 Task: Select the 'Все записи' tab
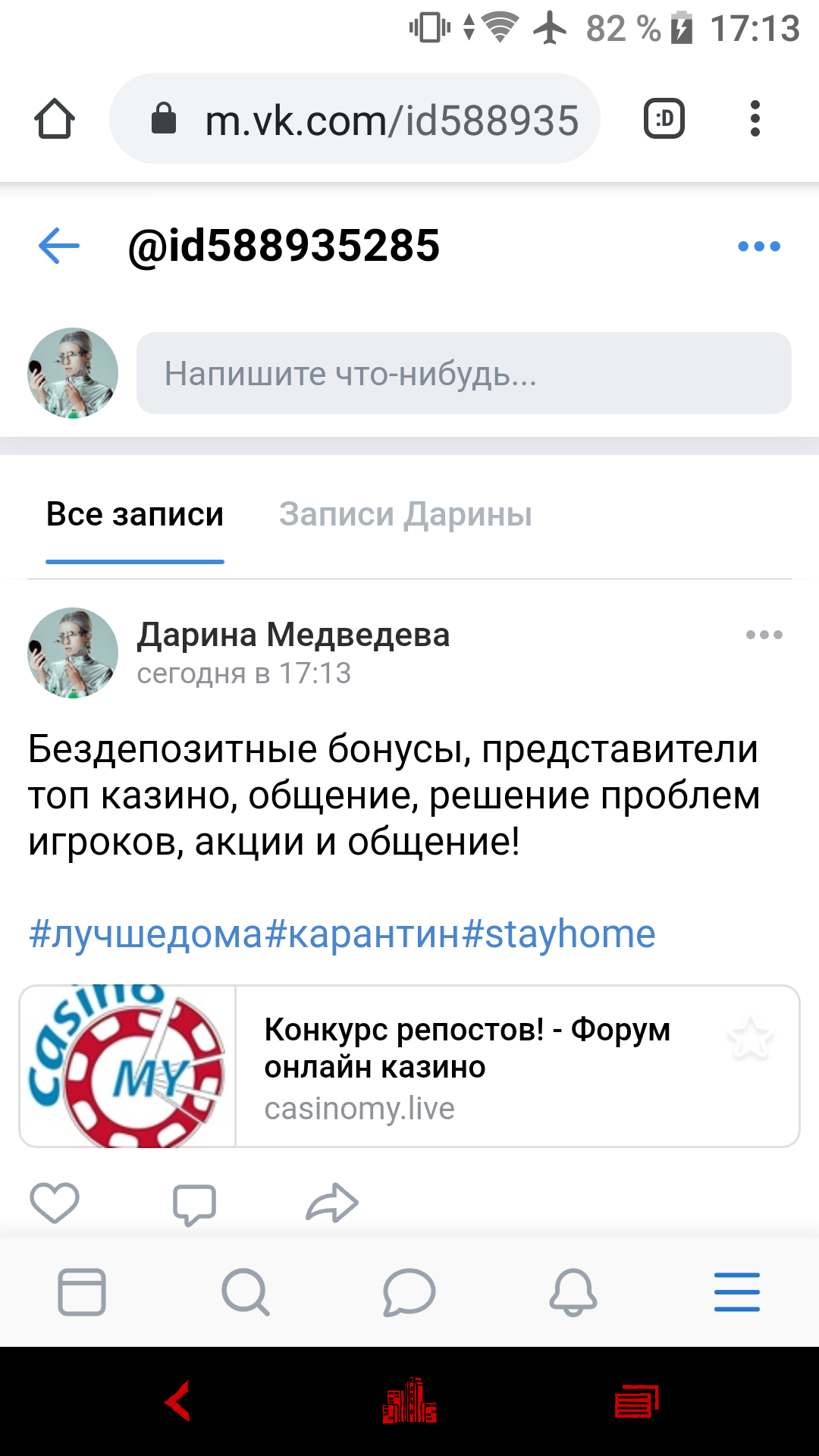pyautogui.click(x=135, y=514)
